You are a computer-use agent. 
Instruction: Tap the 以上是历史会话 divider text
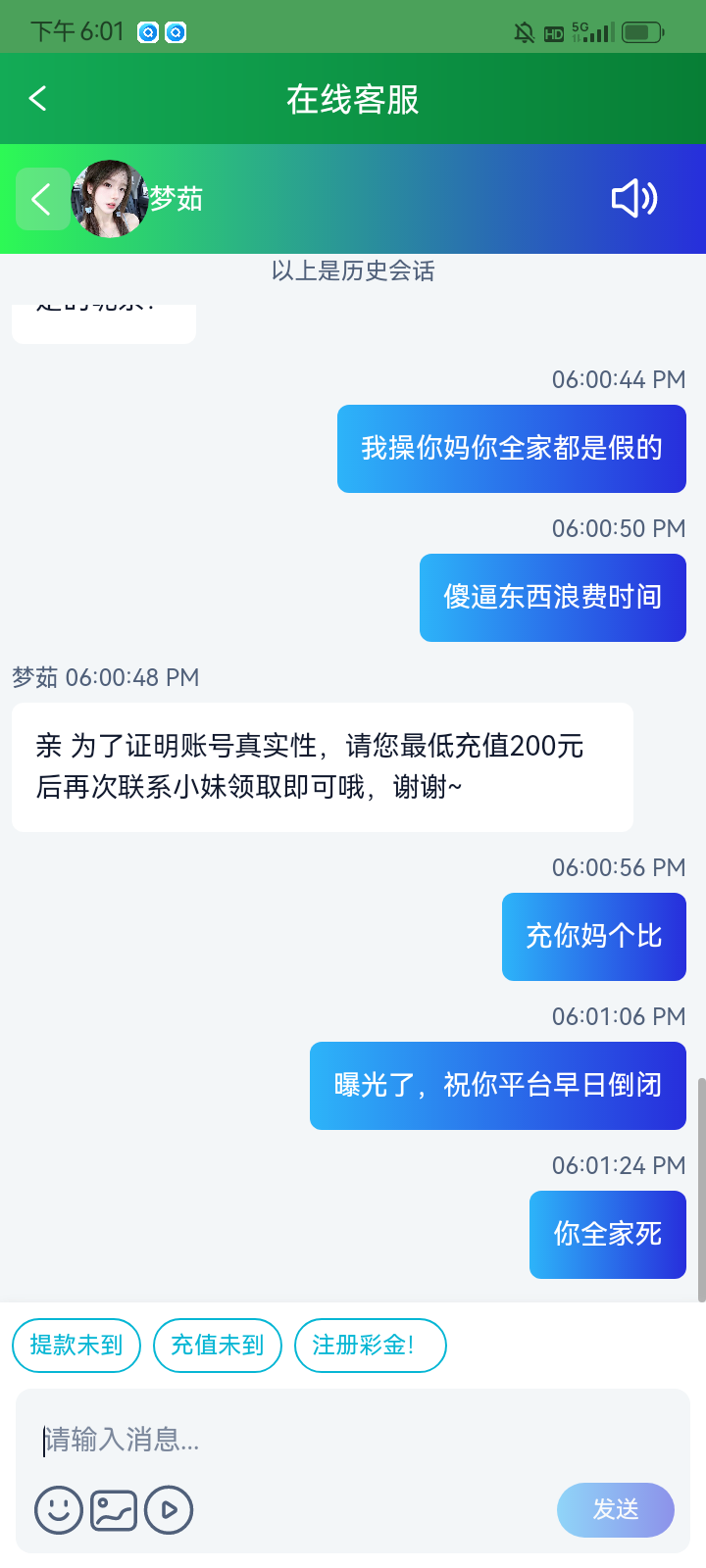[353, 271]
